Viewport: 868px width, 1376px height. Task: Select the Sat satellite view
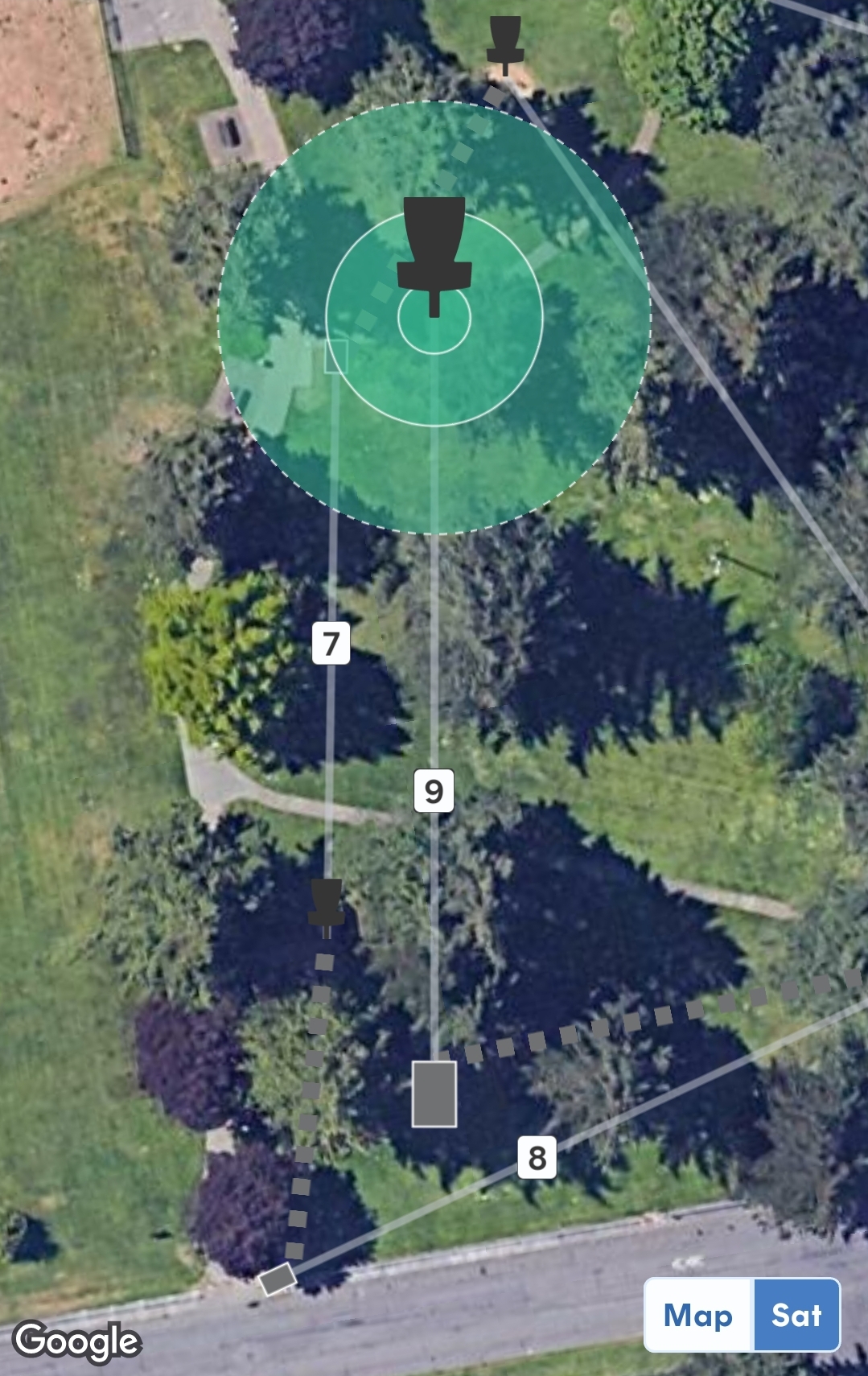pos(796,1316)
